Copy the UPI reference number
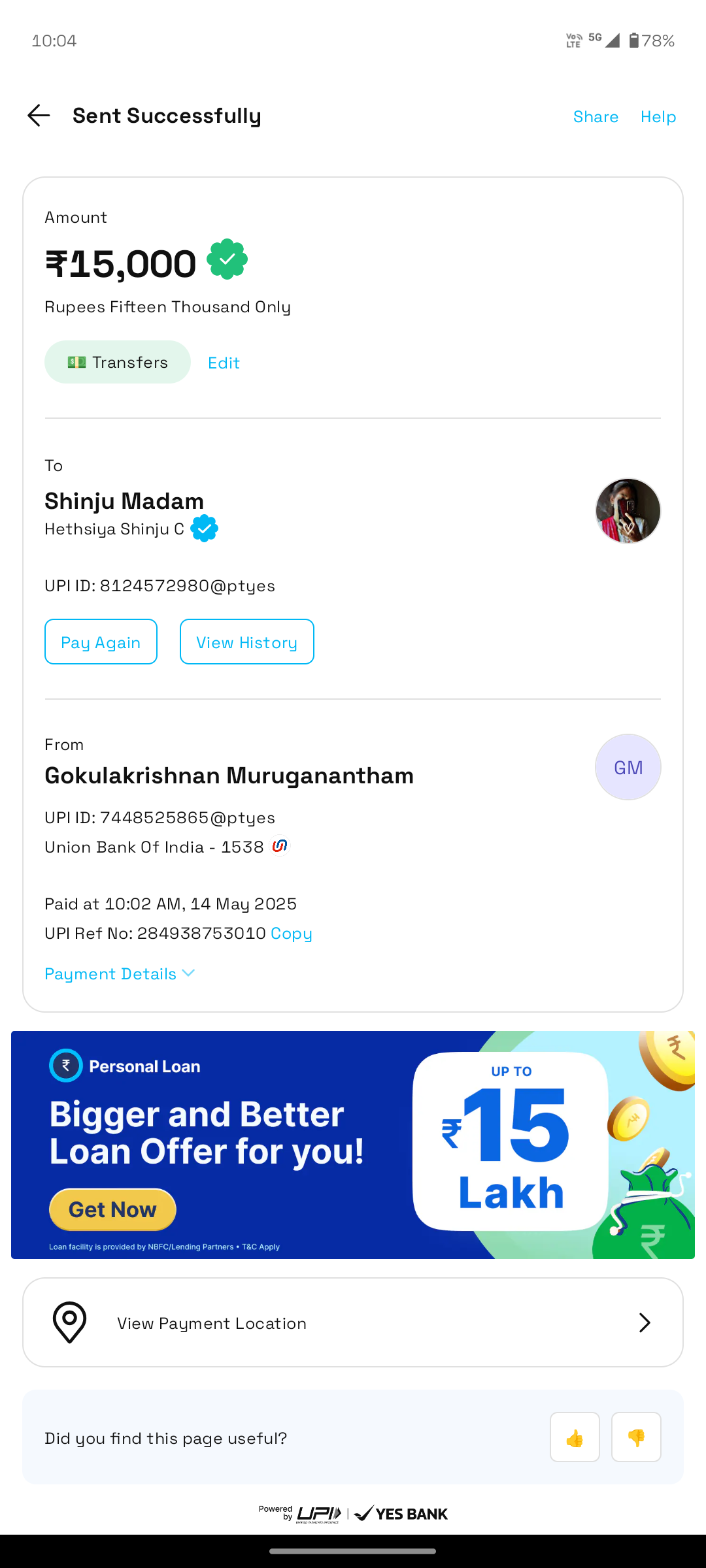The image size is (706, 1568). coord(292,934)
